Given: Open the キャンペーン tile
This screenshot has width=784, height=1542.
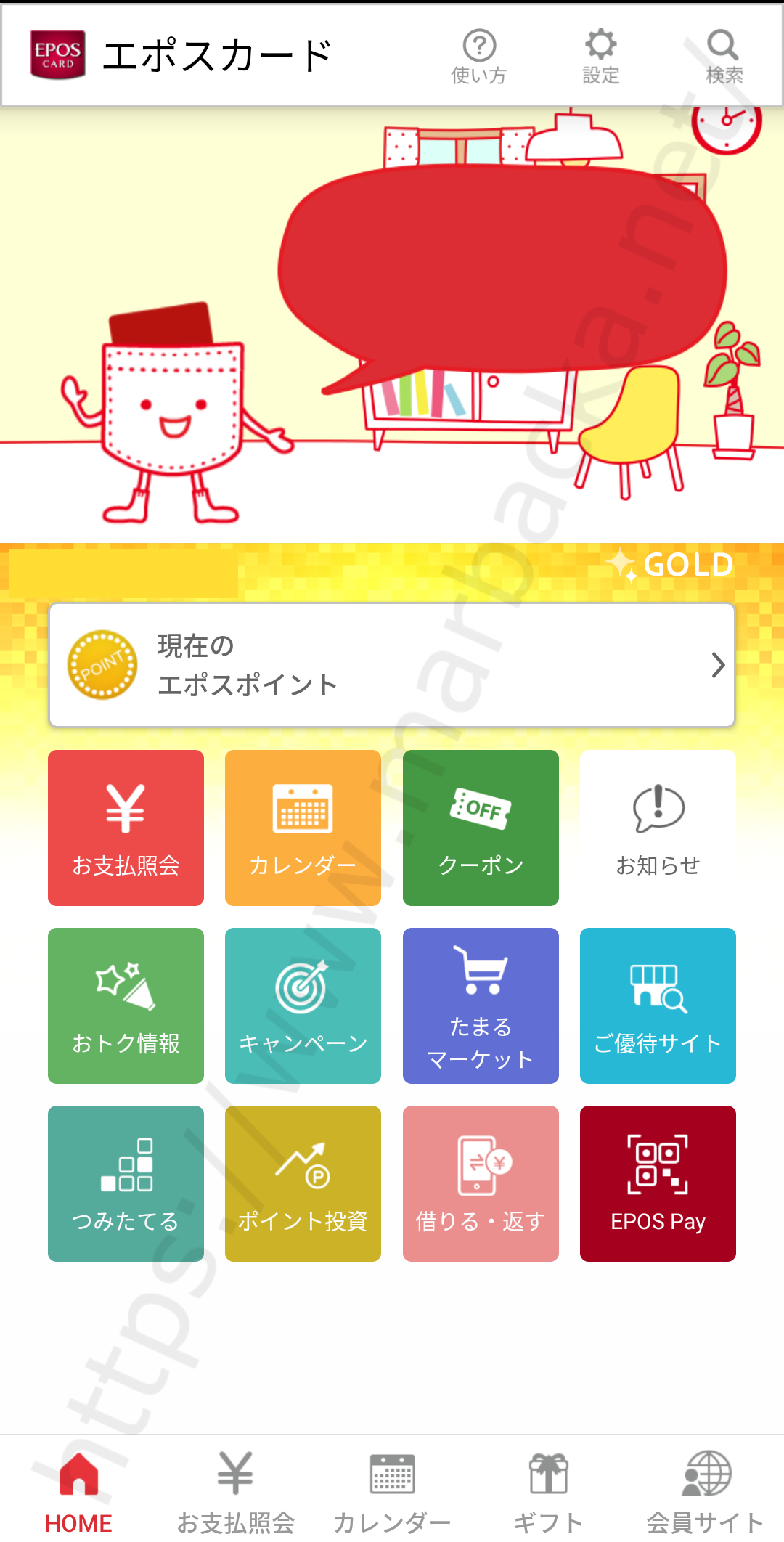Looking at the screenshot, I should 303,1005.
